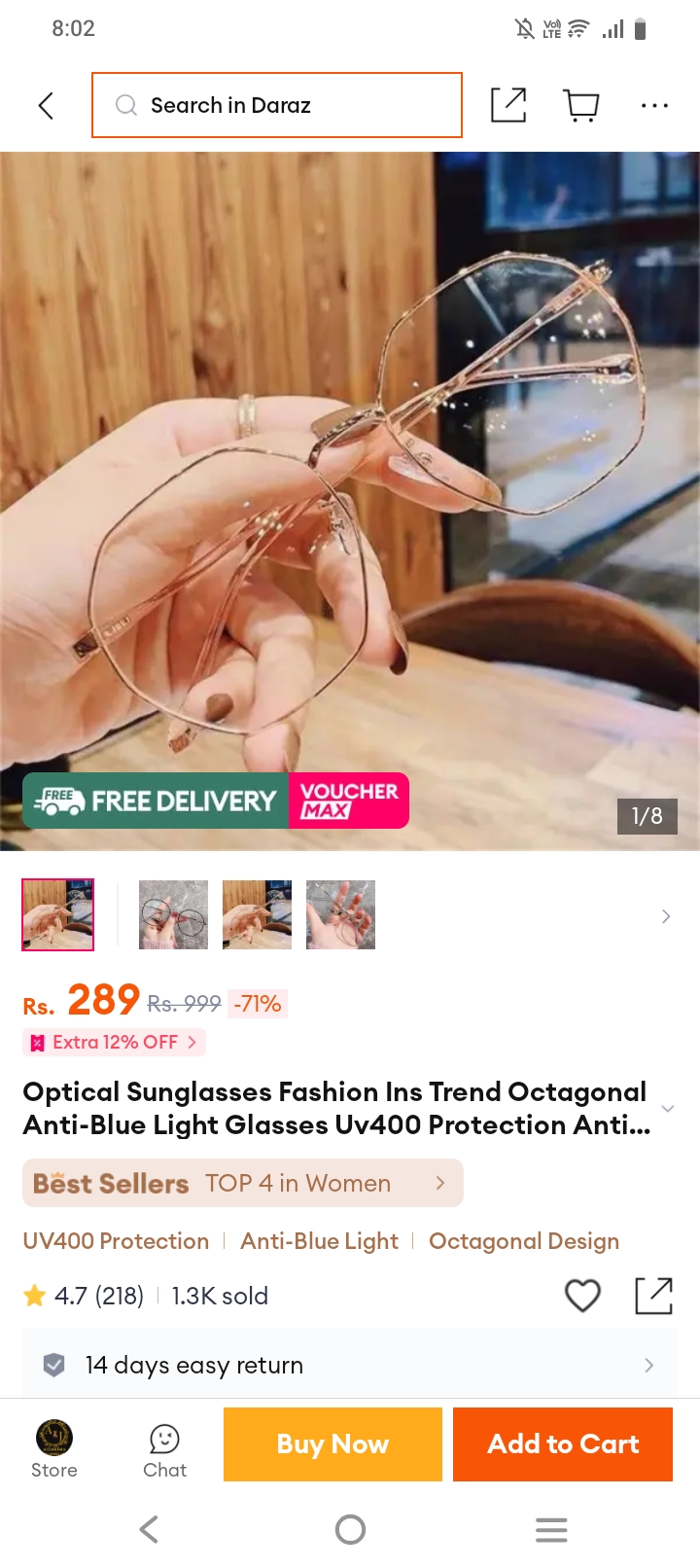Expand the full product title
The height and width of the screenshot is (1568, 700).
(668, 1109)
